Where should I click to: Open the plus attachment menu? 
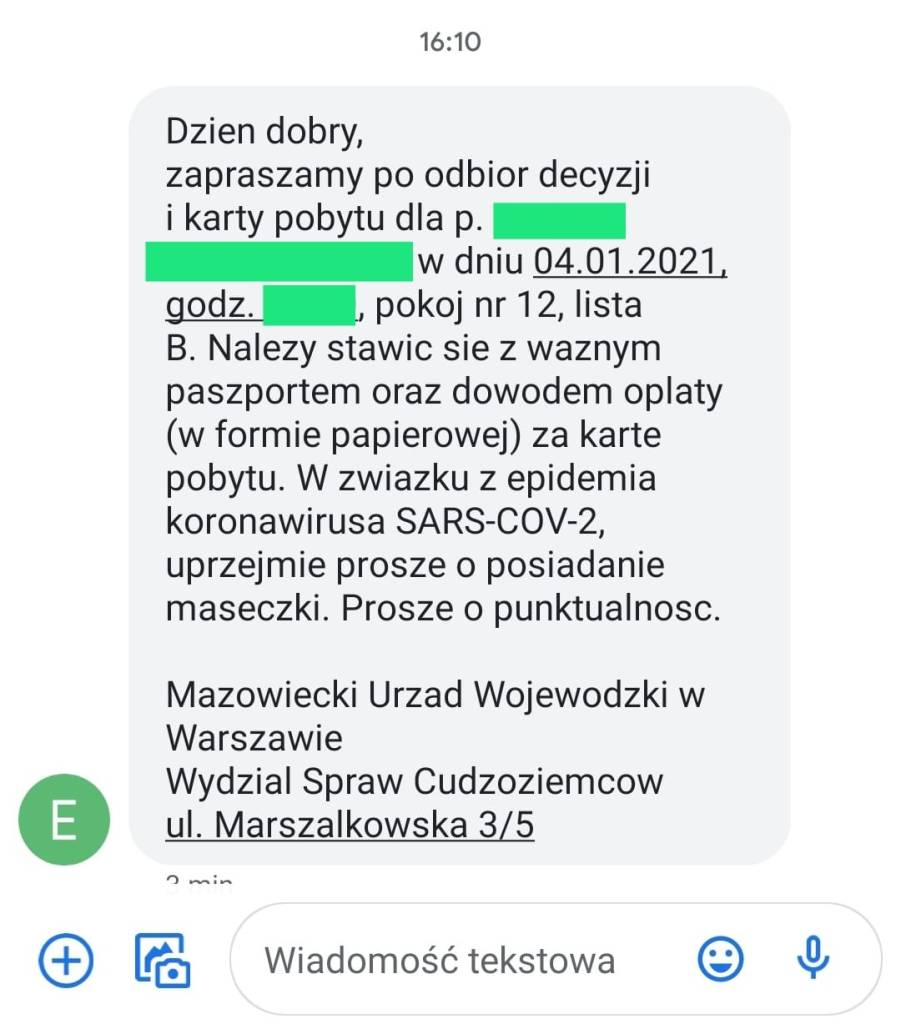66,960
